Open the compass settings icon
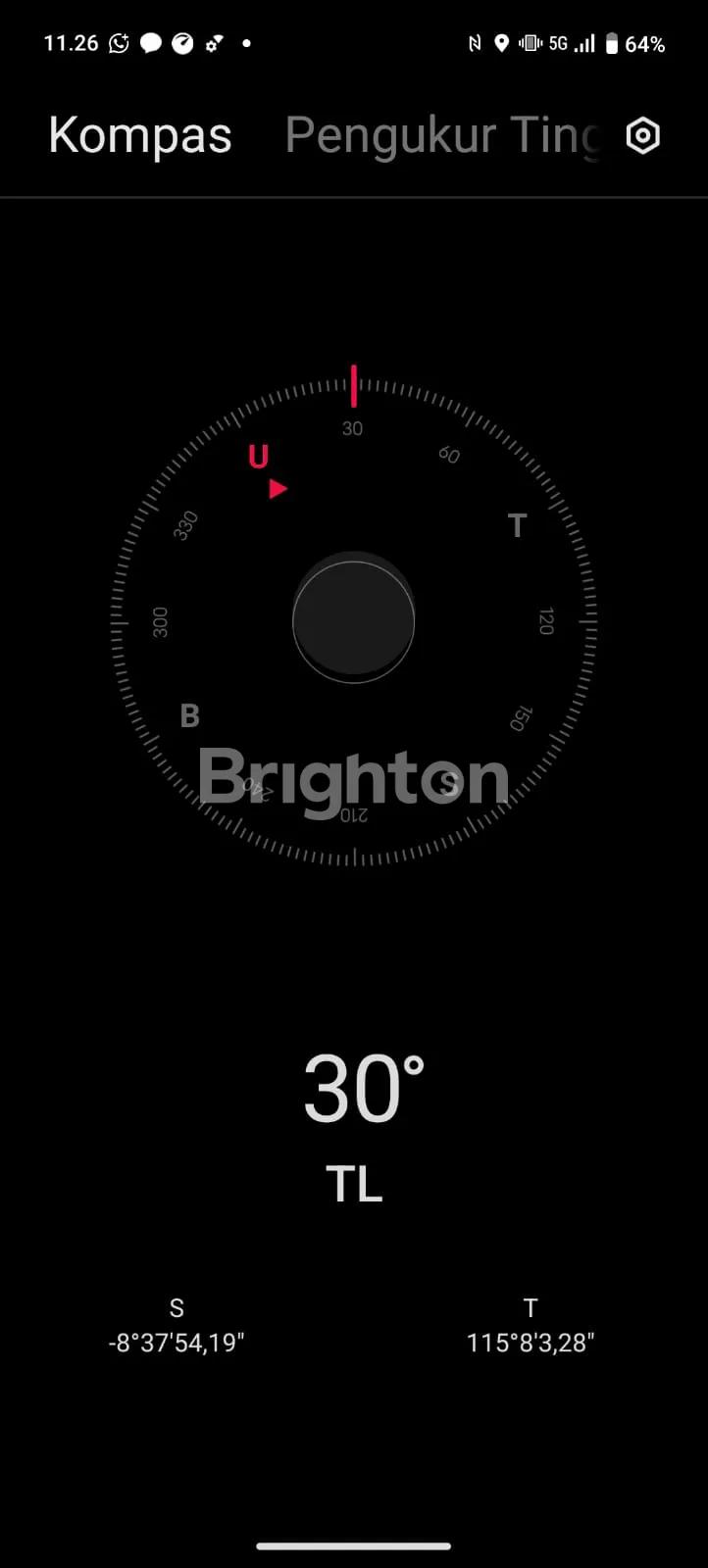 pos(642,136)
